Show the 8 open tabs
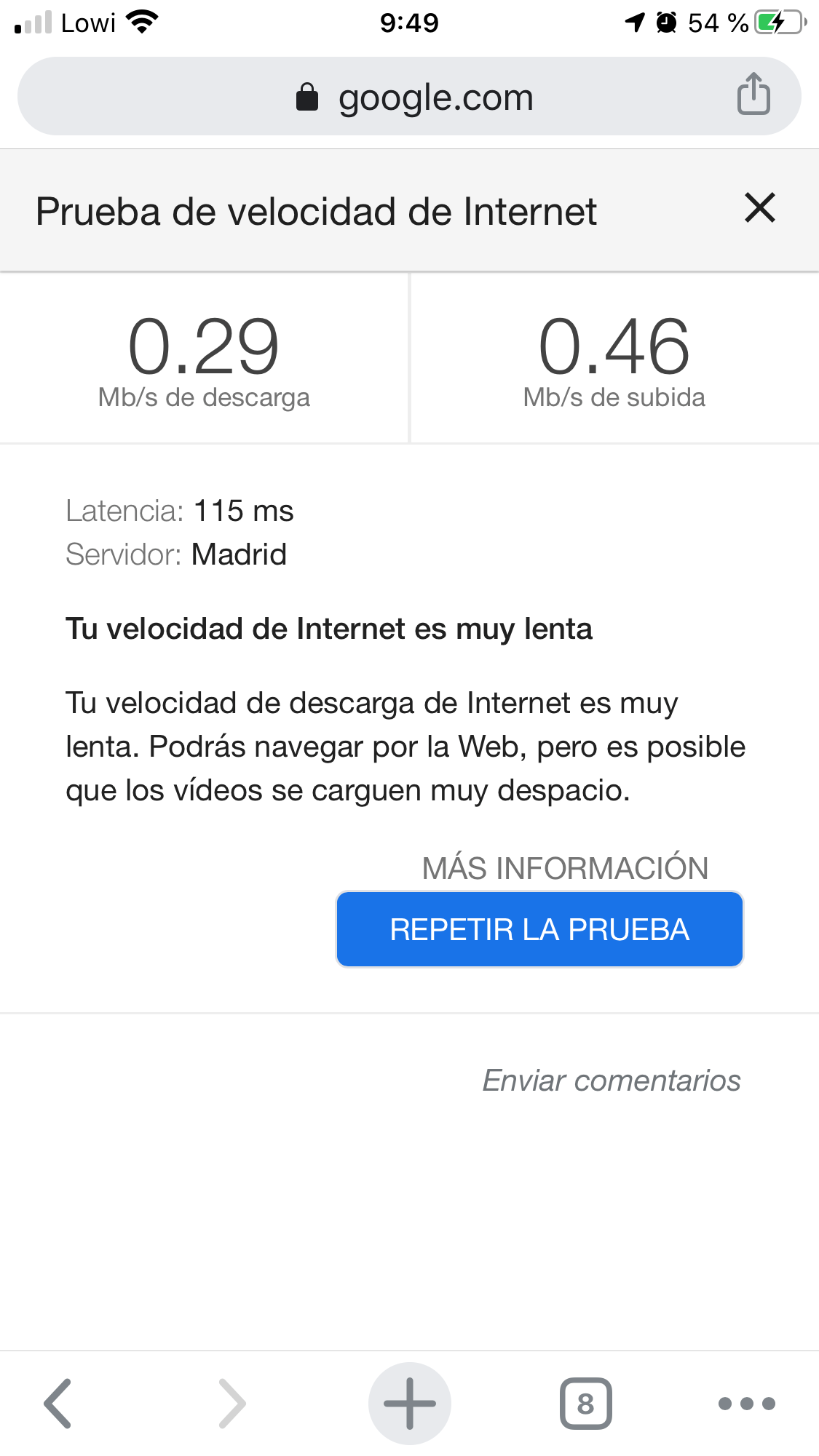The height and width of the screenshot is (1456, 819). [x=585, y=1404]
